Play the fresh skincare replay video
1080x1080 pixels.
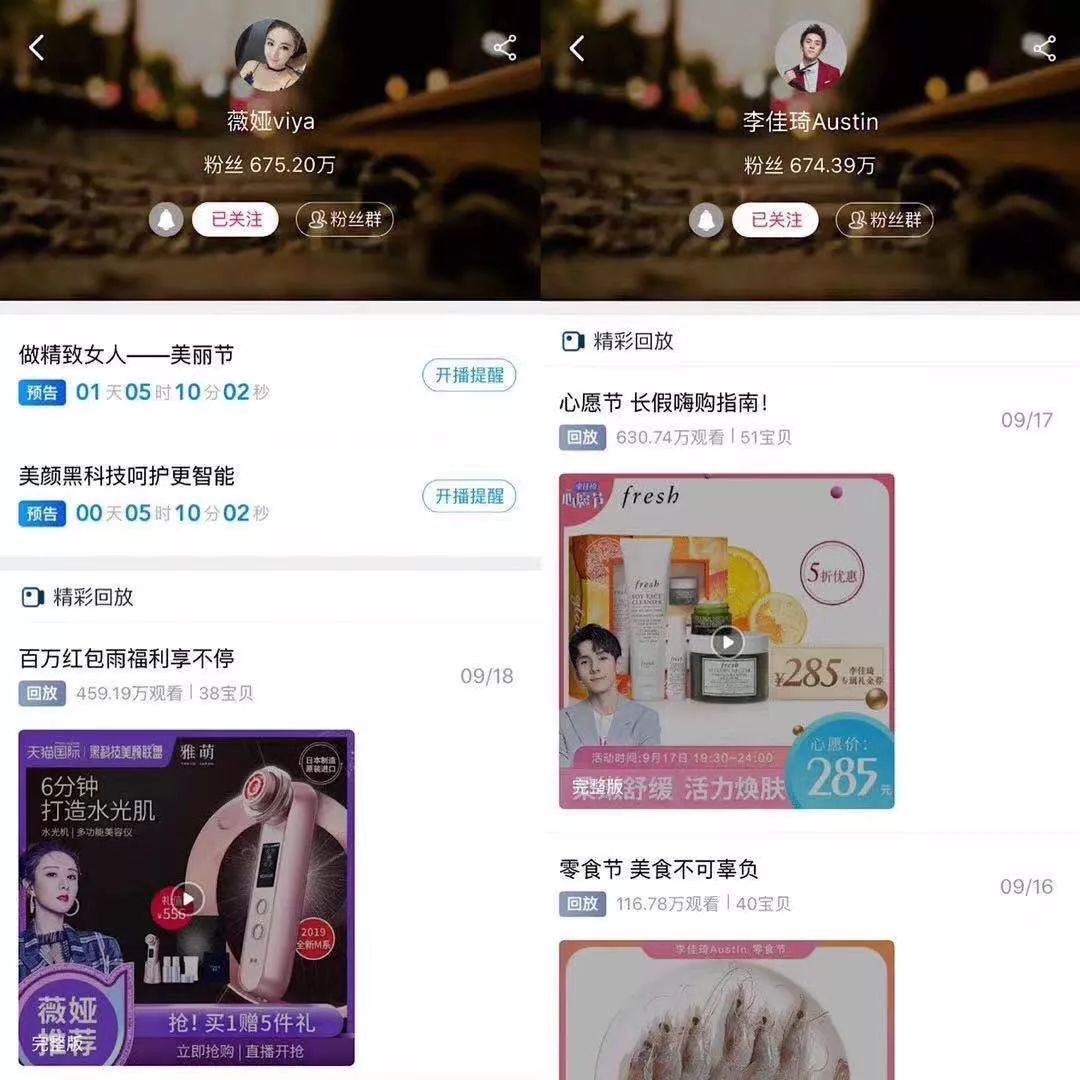pos(727,642)
